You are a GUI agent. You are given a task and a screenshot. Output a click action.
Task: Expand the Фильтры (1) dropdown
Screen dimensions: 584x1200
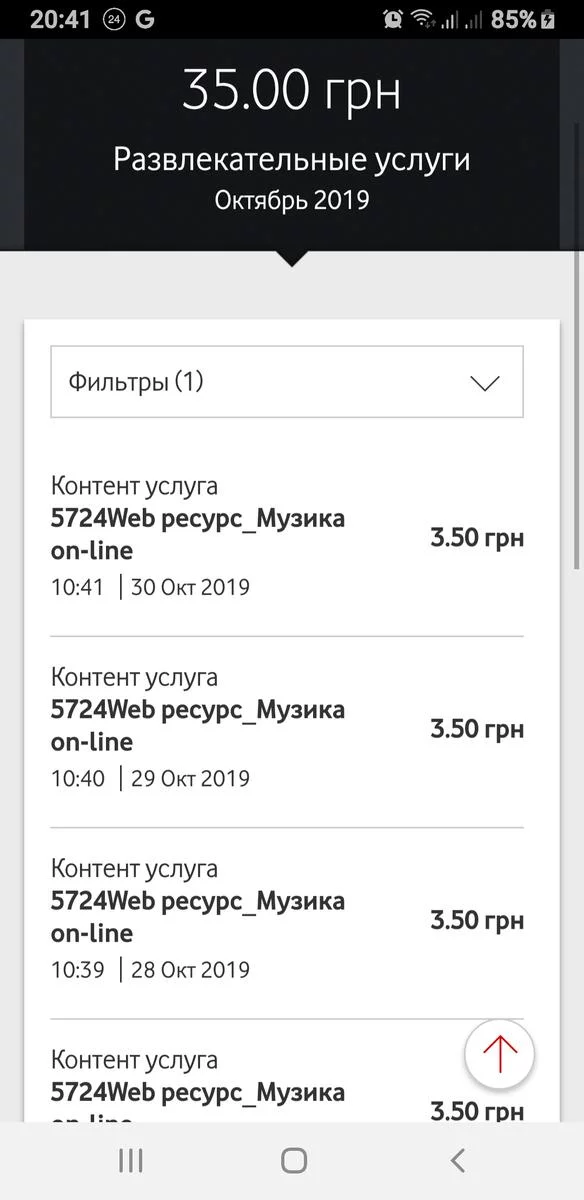[287, 382]
